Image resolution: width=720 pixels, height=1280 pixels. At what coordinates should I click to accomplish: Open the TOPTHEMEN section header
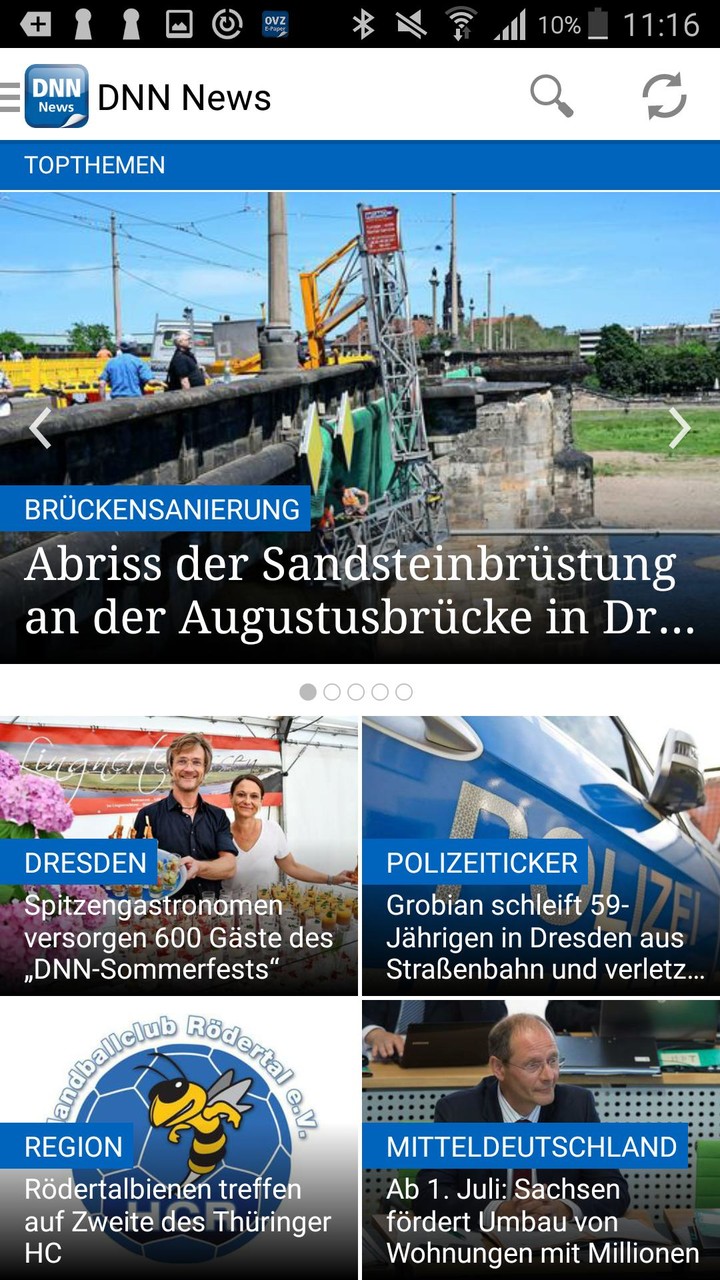(95, 166)
